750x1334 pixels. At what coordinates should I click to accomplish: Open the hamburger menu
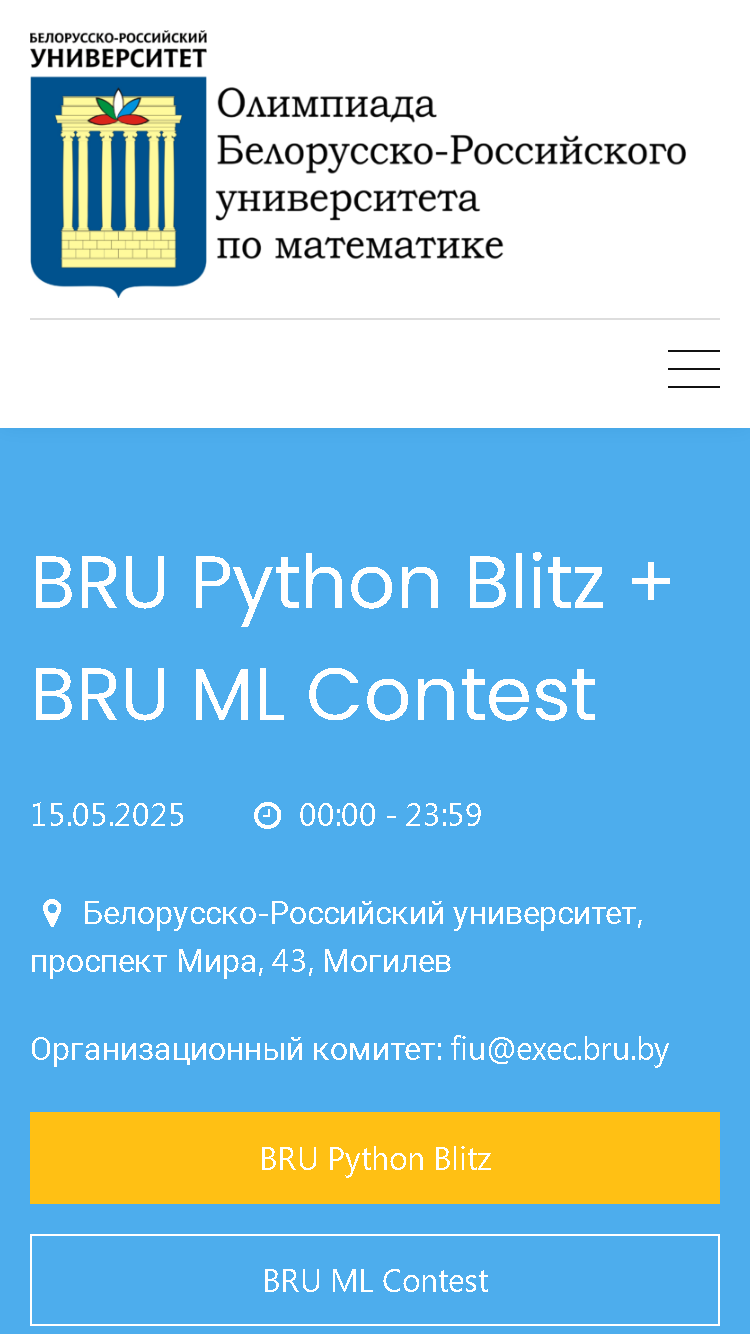(693, 369)
